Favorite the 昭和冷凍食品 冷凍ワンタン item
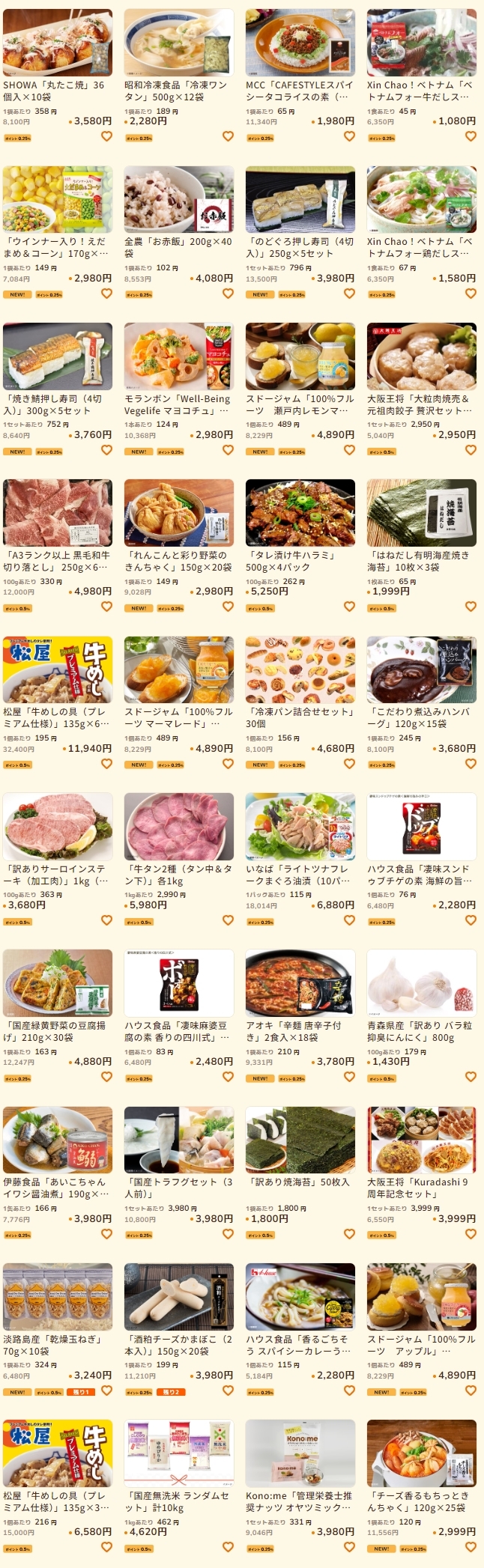 click(228, 136)
